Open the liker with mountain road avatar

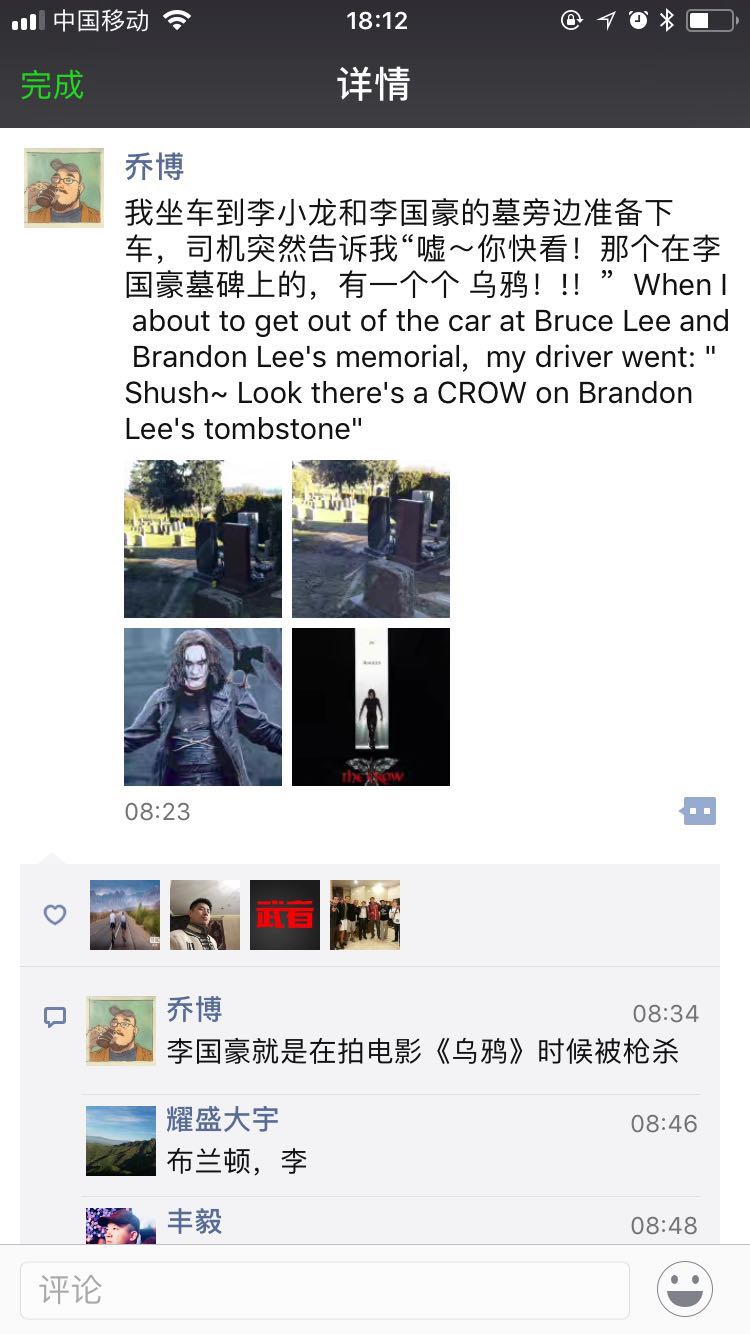pyautogui.click(x=125, y=915)
